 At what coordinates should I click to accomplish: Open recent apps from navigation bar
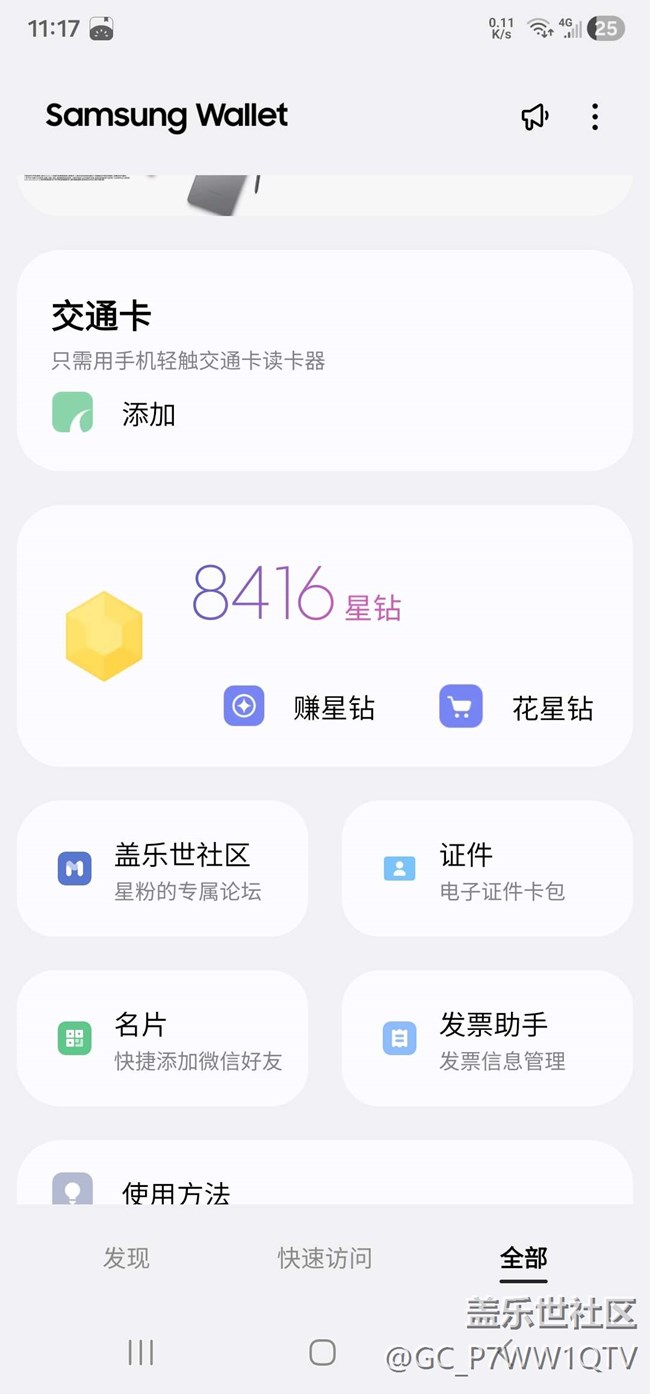[141, 1353]
